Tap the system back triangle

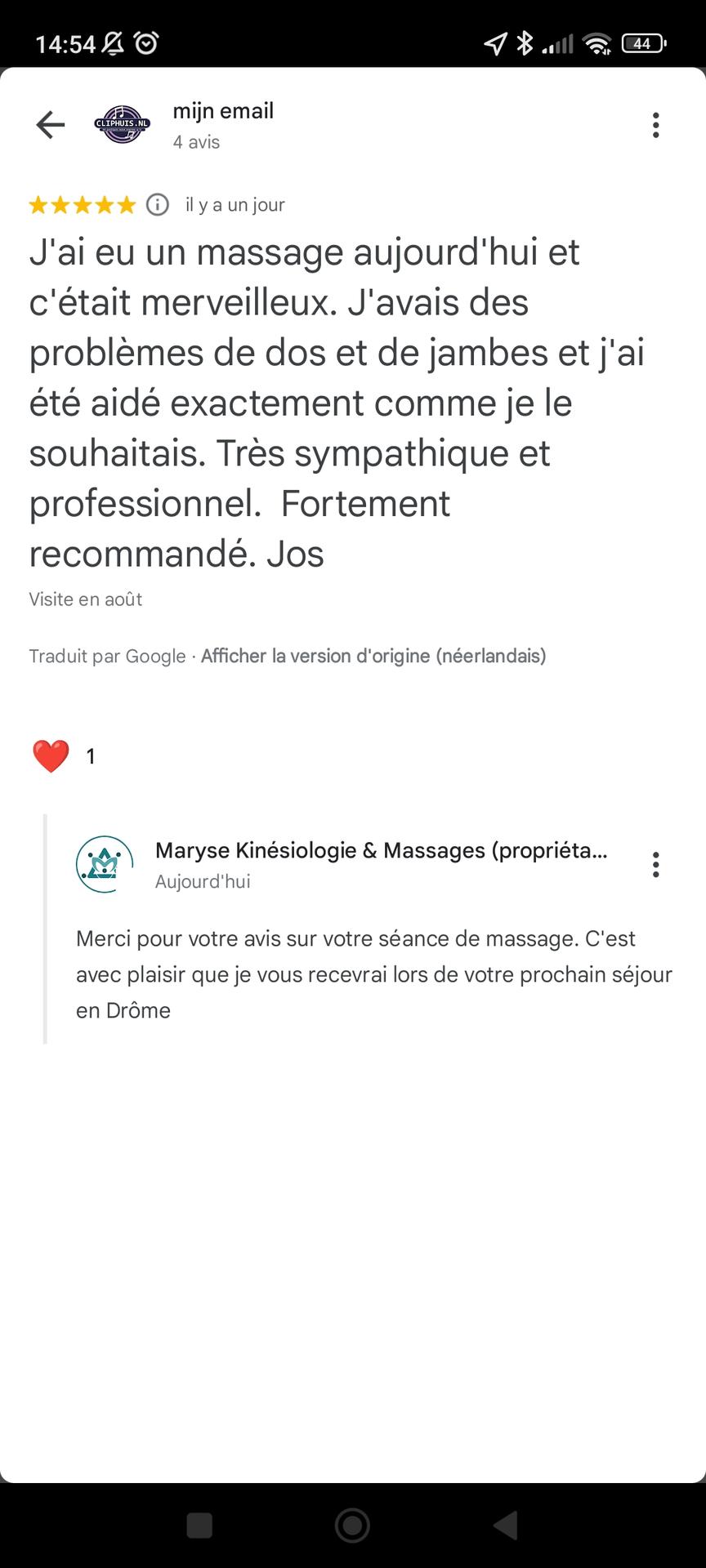coord(506,1525)
